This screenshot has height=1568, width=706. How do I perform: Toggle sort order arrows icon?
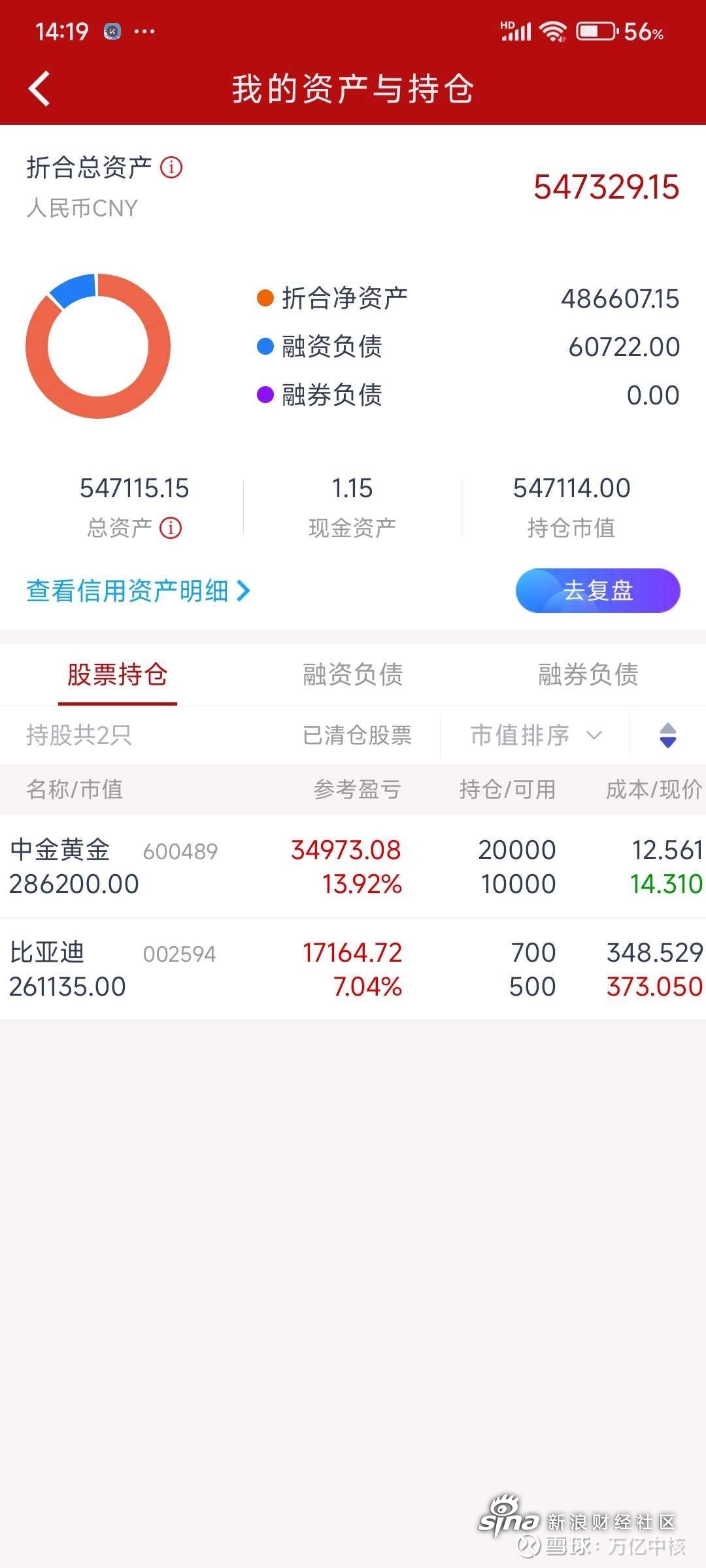click(x=667, y=735)
